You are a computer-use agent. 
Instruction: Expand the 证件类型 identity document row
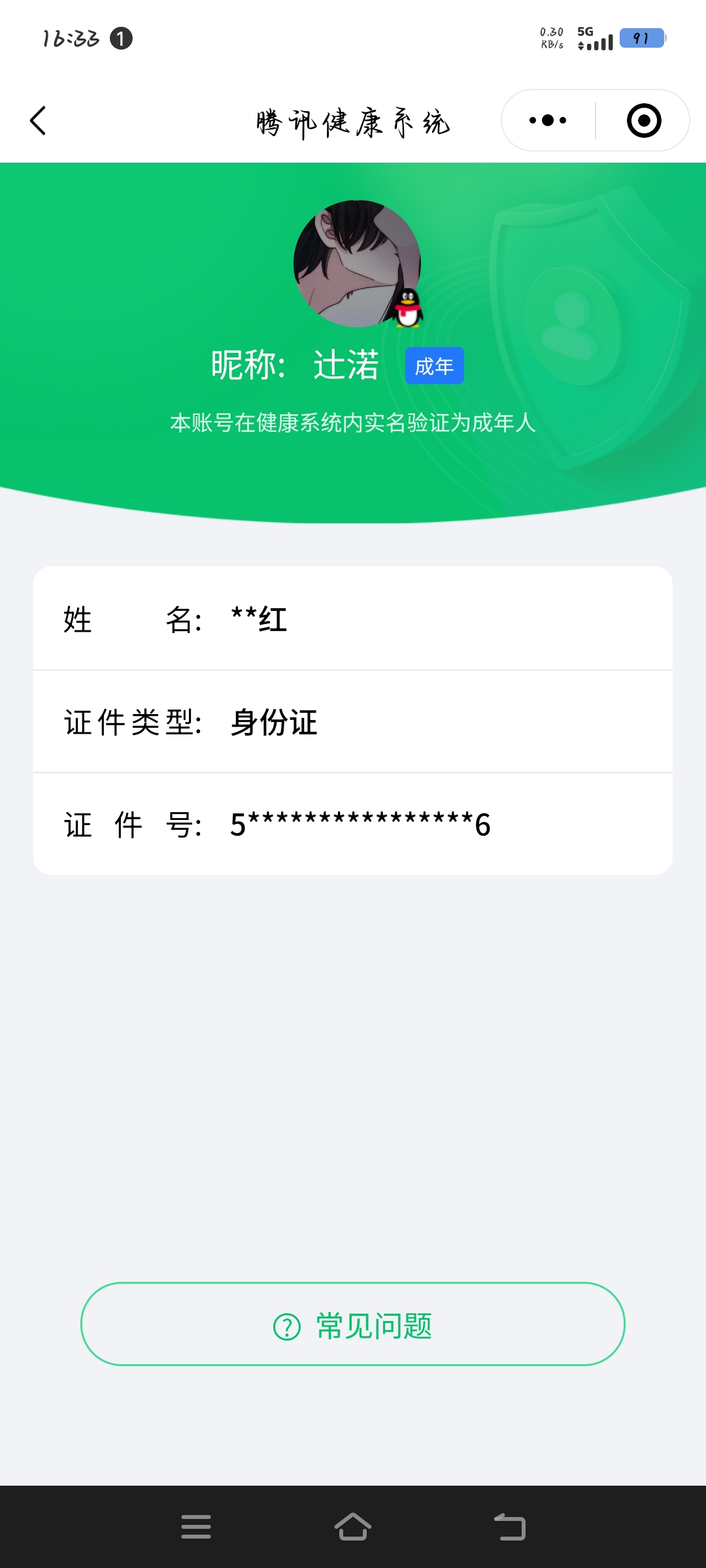(353, 723)
